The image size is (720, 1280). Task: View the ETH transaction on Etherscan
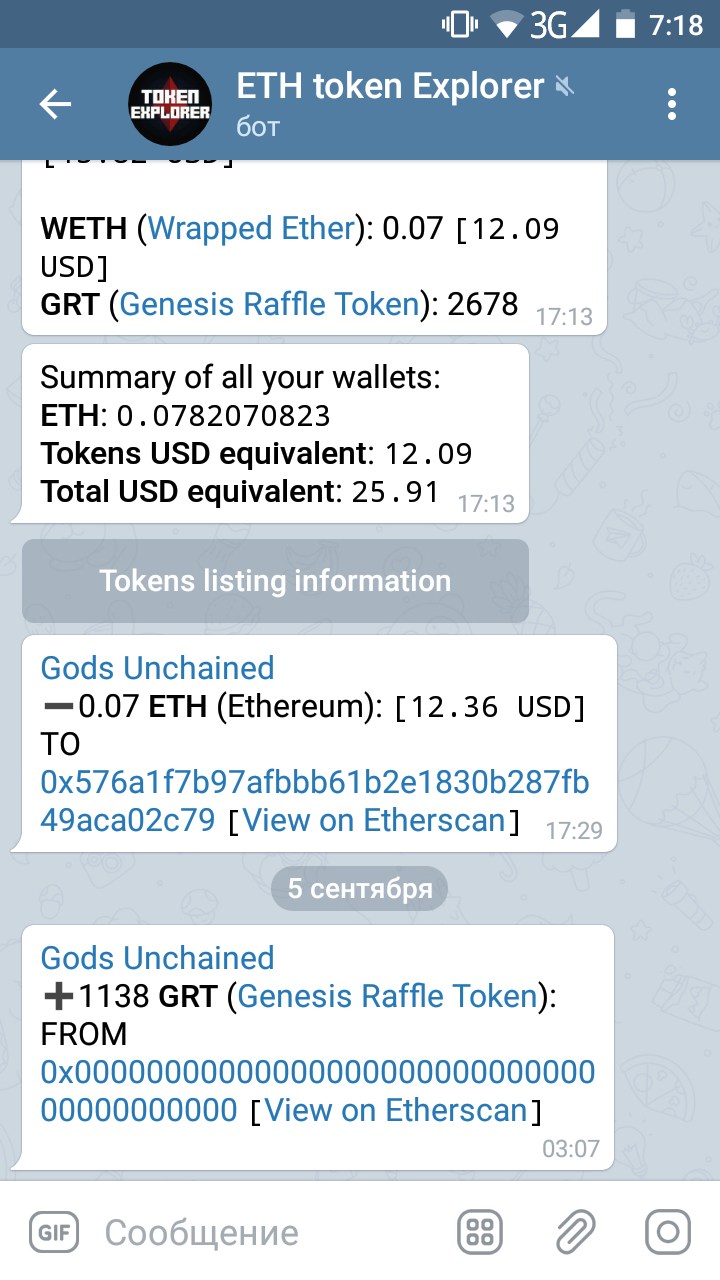(374, 821)
